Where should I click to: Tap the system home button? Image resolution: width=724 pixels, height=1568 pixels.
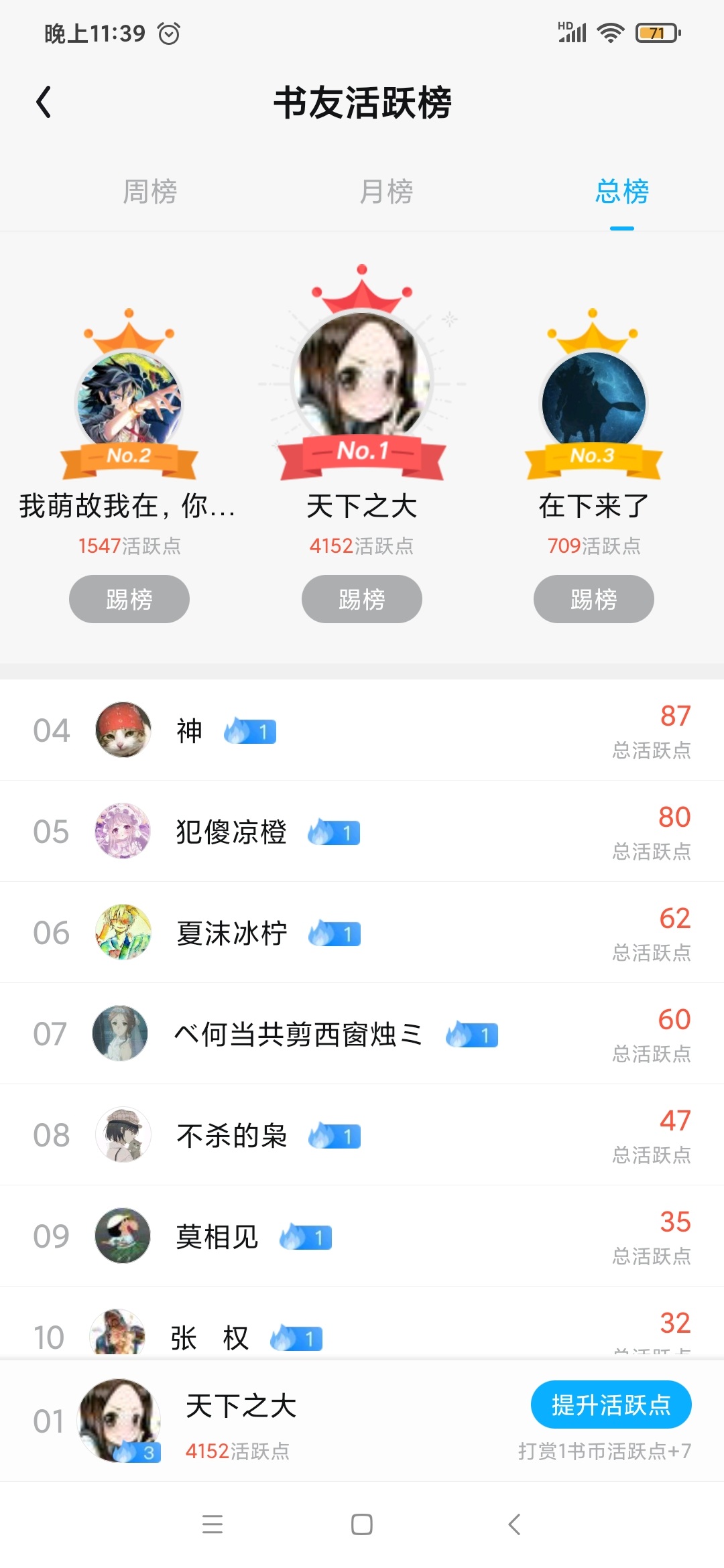(x=362, y=1524)
